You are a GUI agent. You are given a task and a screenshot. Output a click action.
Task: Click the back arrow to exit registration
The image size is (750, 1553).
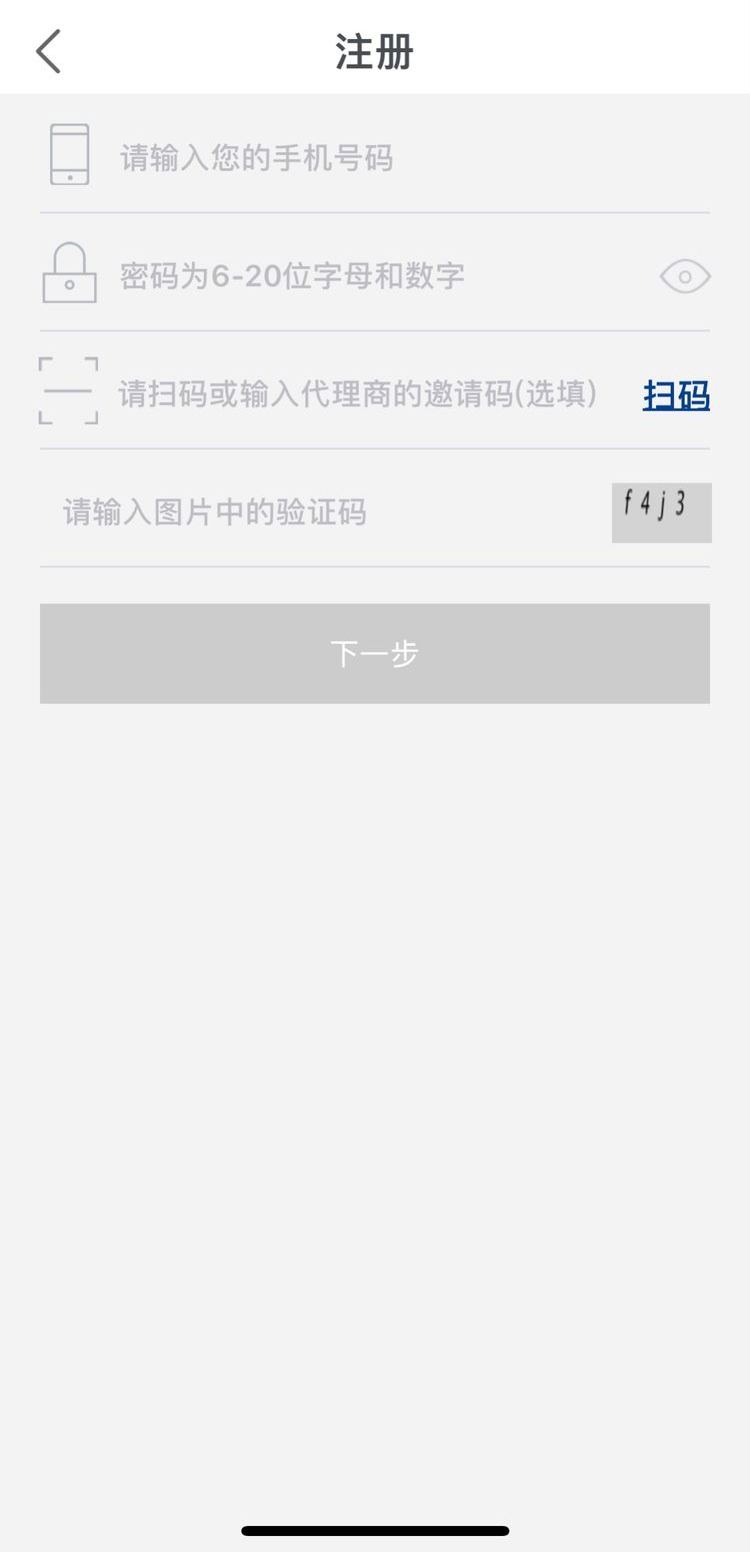pos(47,51)
